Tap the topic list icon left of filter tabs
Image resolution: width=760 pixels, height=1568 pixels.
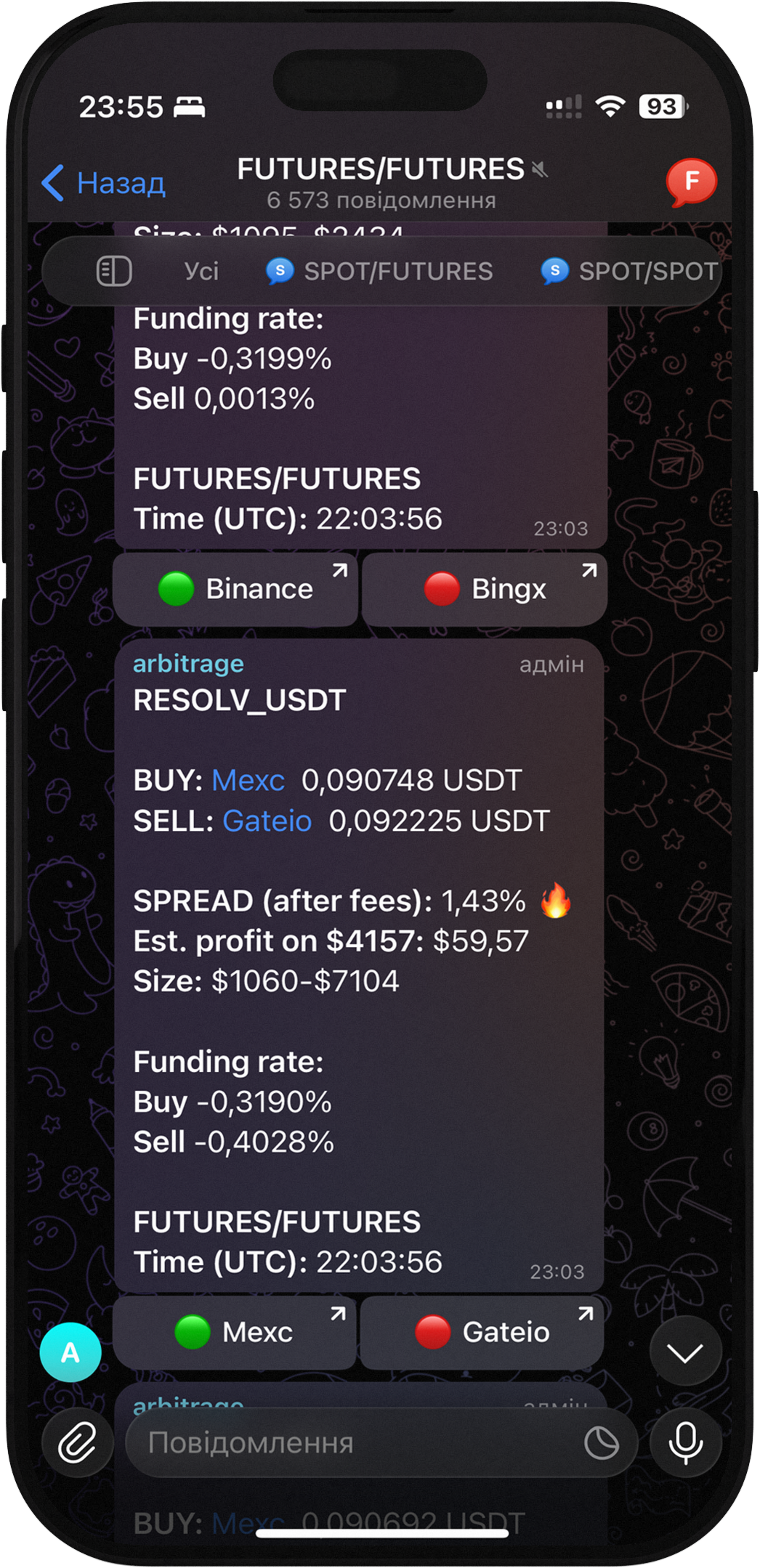click(x=113, y=270)
